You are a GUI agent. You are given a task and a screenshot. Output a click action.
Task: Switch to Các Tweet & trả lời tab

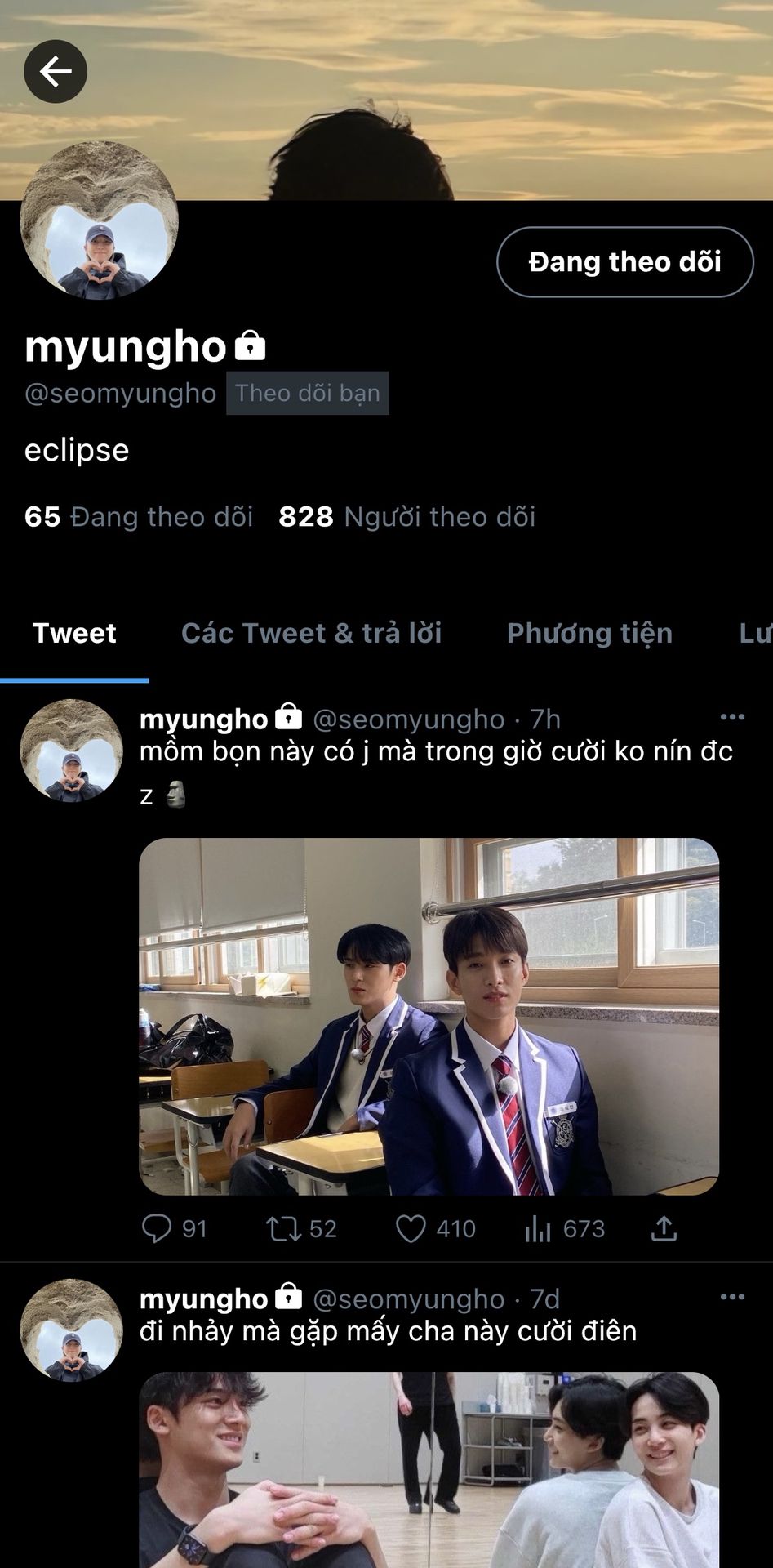[x=311, y=633]
